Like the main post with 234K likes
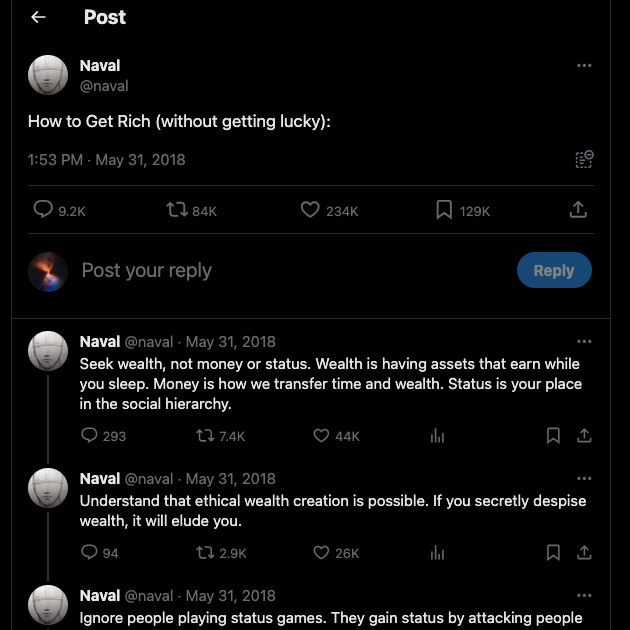The image size is (630, 630). click(310, 210)
